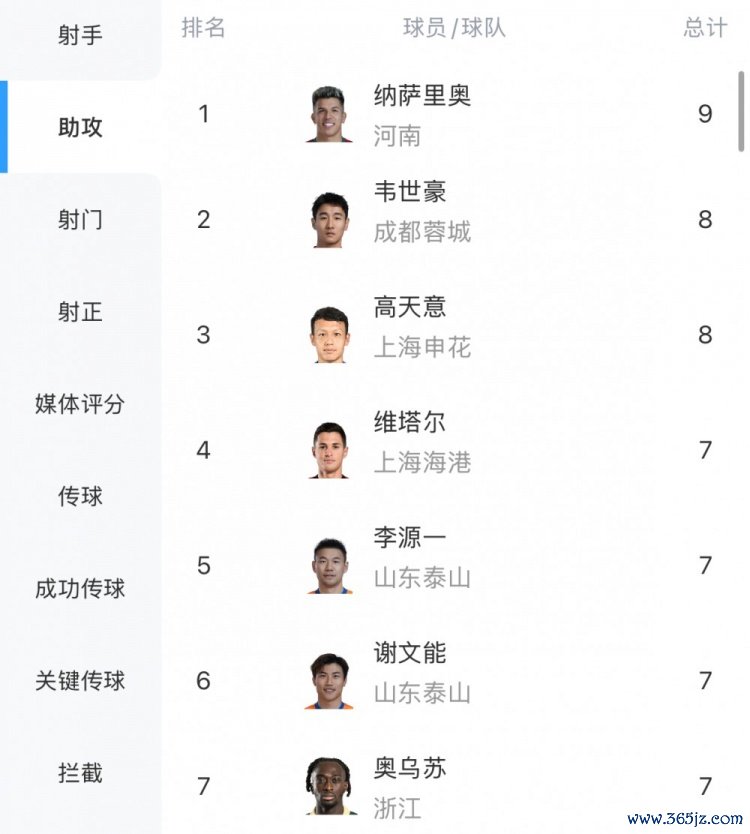The width and height of the screenshot is (750, 834).
Task: Switch to the 射手 category
Action: coord(80,36)
